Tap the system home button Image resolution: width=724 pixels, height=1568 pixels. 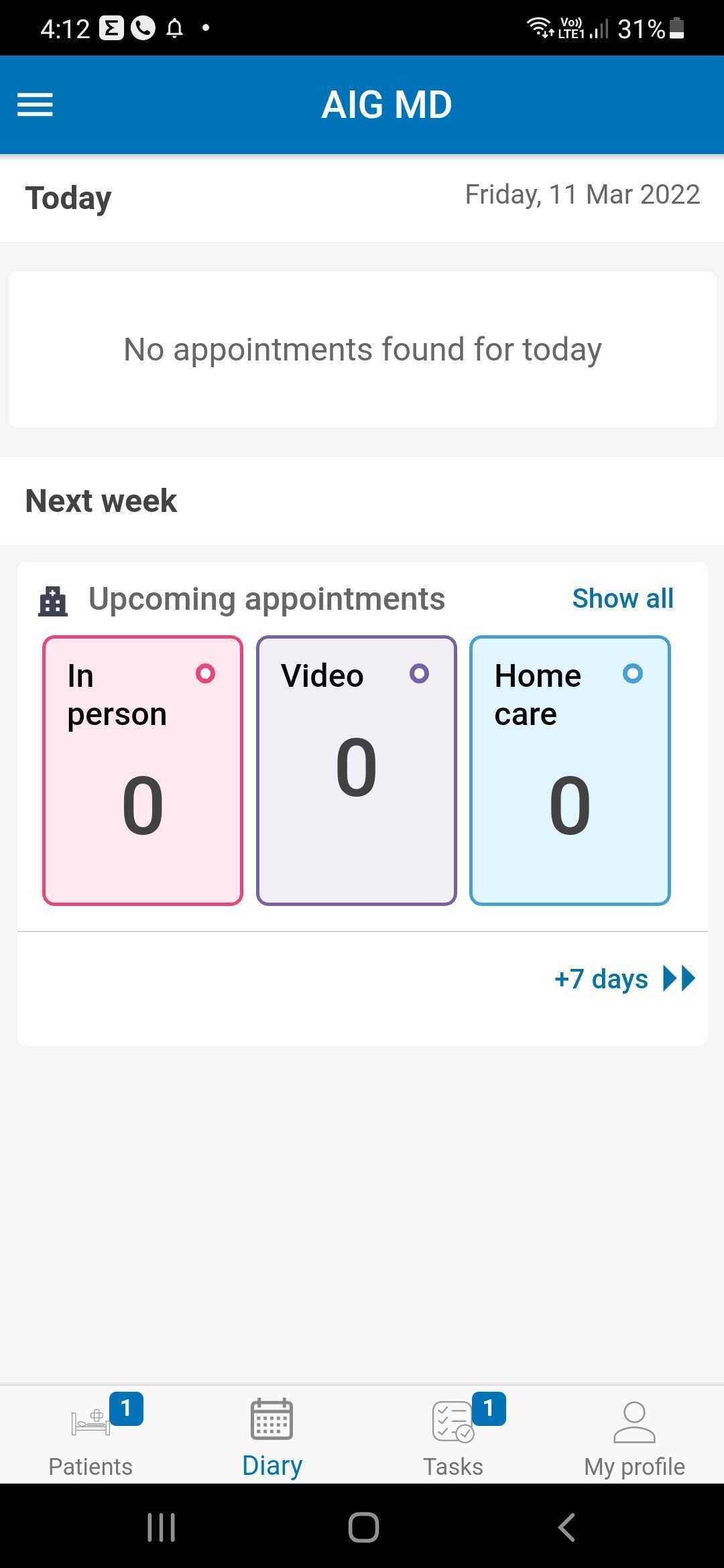(363, 1528)
